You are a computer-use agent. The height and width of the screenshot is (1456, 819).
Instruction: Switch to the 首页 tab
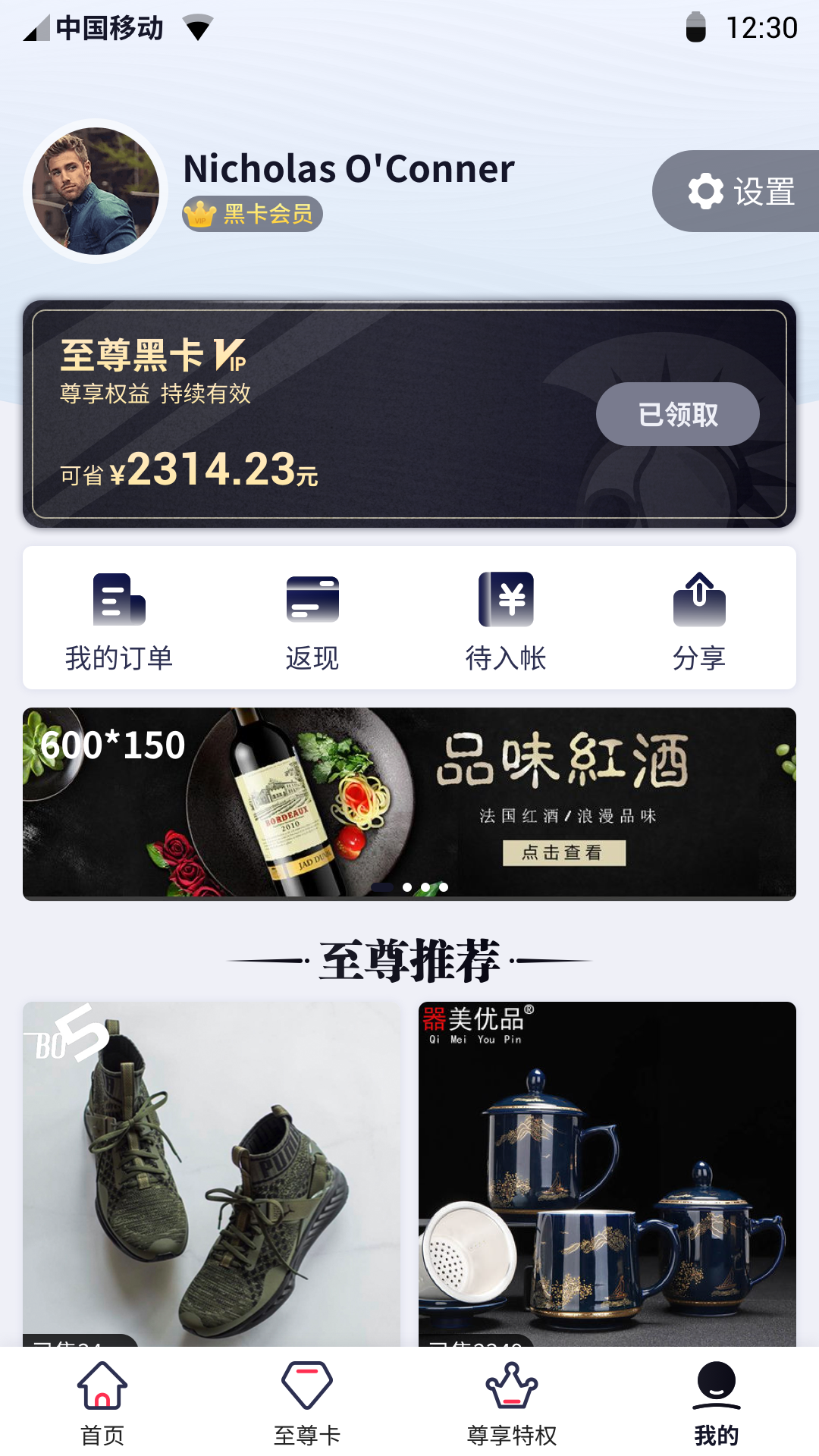click(x=102, y=1403)
